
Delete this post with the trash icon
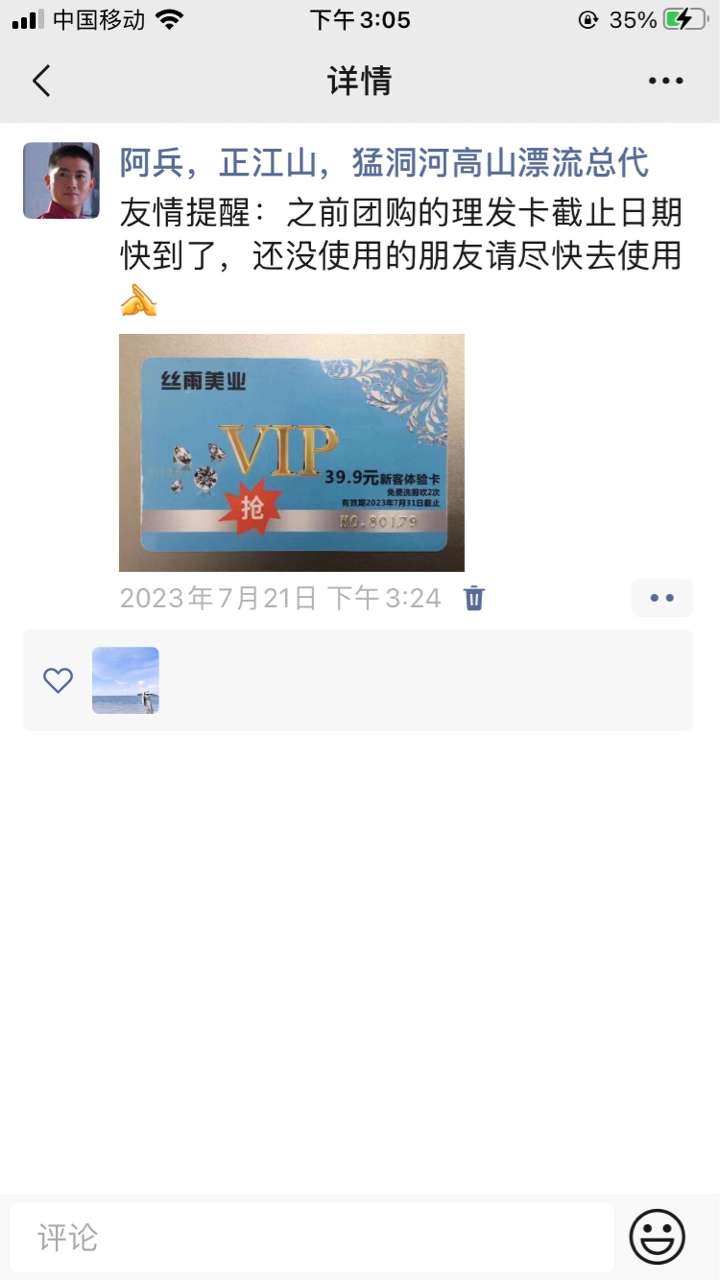(x=474, y=598)
